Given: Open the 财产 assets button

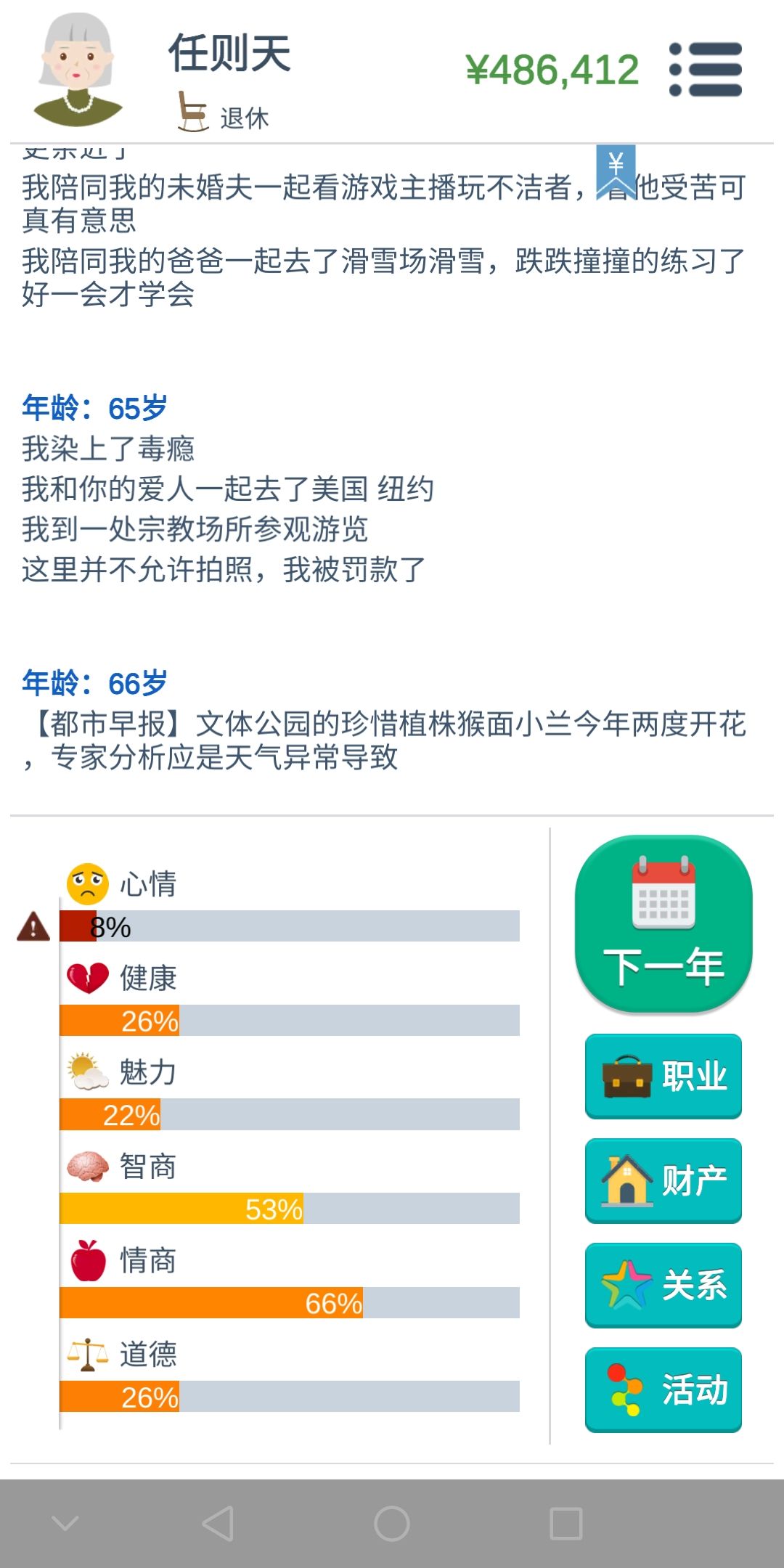Looking at the screenshot, I should [663, 1181].
